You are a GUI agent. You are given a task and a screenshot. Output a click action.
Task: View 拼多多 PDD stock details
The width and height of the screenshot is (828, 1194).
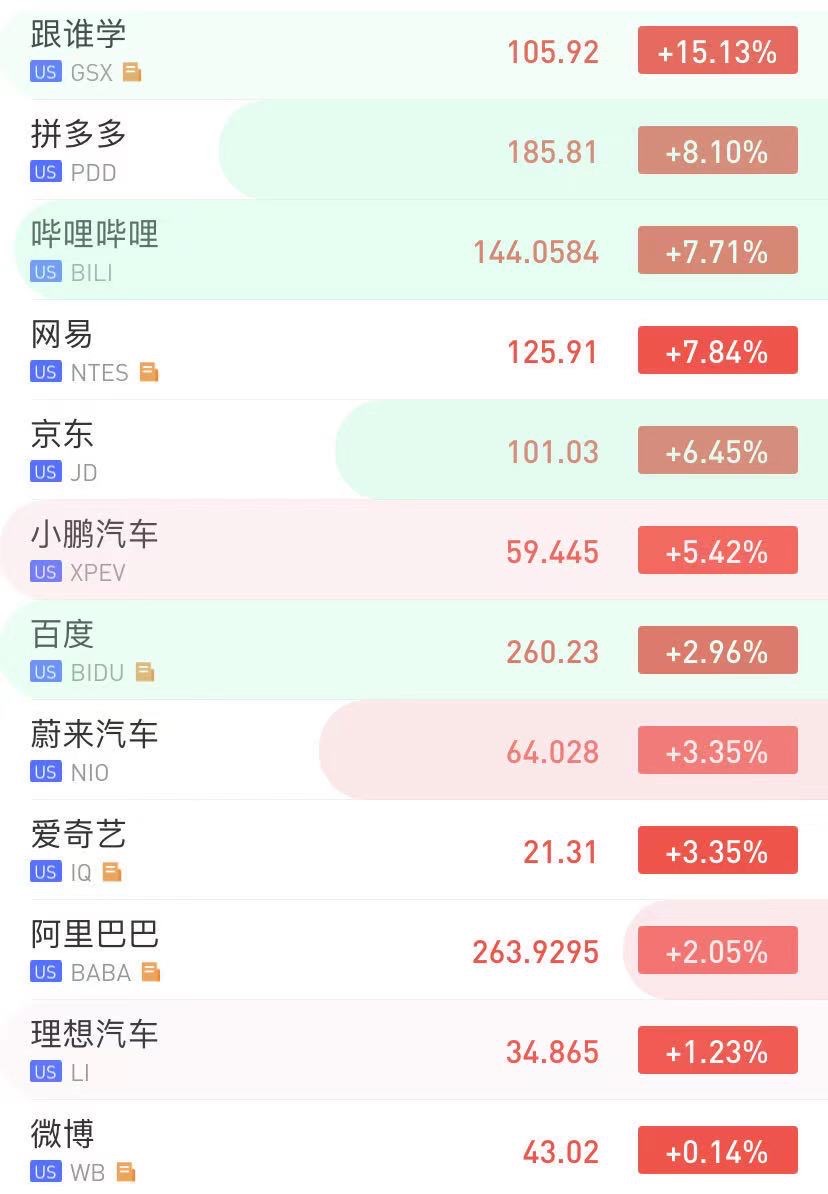tap(300, 151)
